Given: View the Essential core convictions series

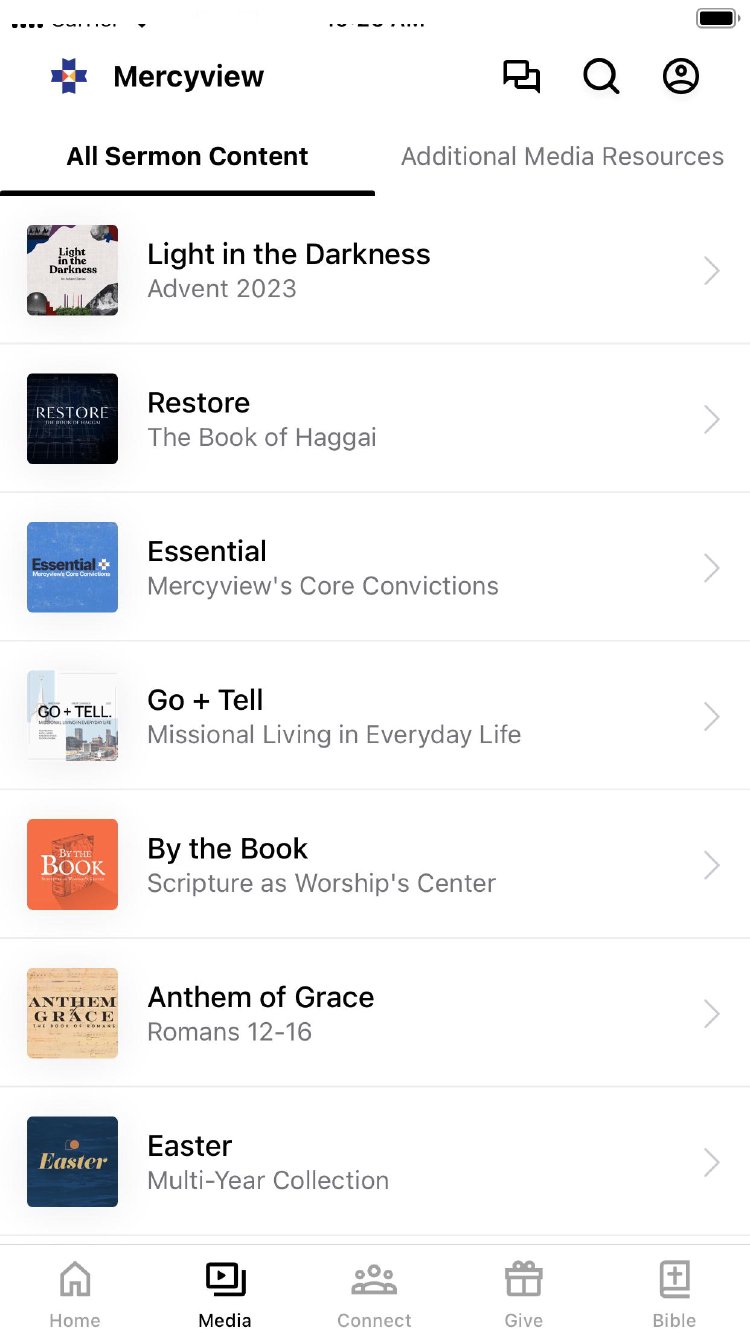Looking at the screenshot, I should (x=374, y=567).
